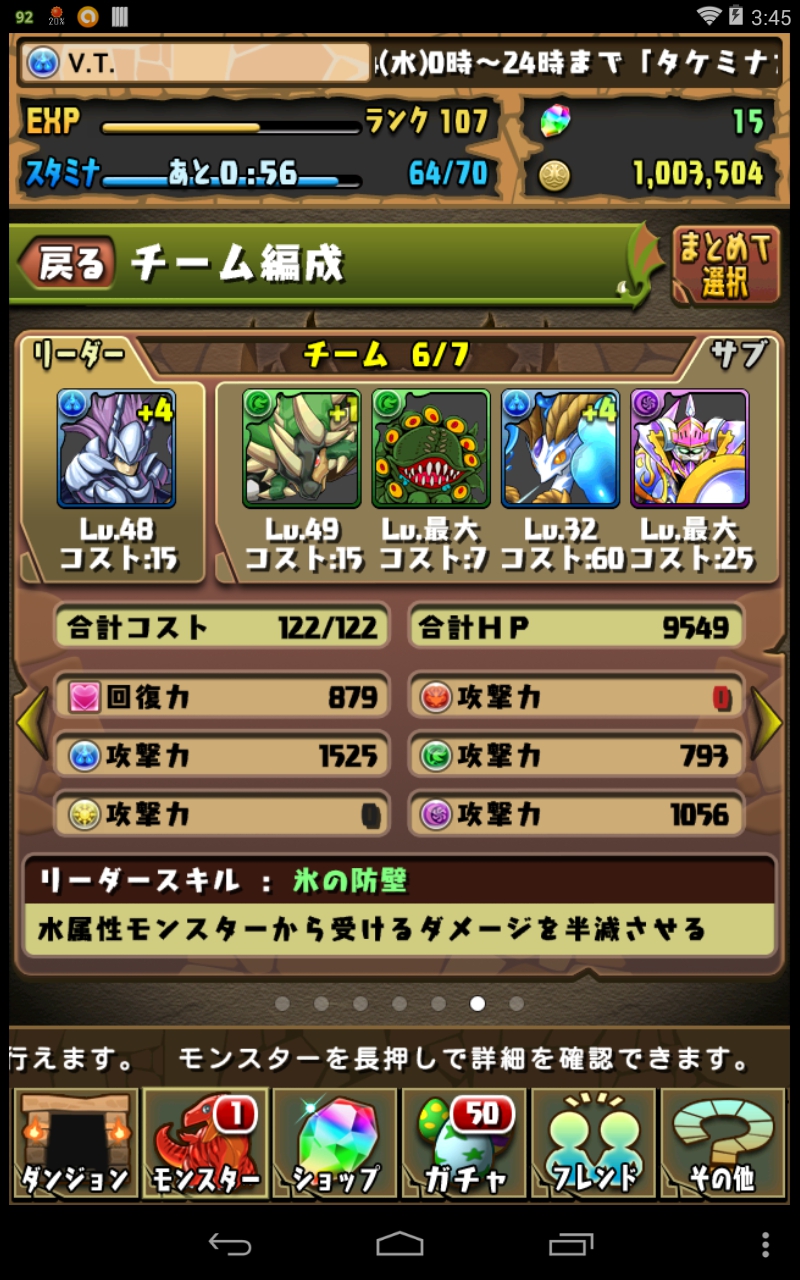Open the モンスター tab
The height and width of the screenshot is (1280, 800).
pyautogui.click(x=205, y=1142)
